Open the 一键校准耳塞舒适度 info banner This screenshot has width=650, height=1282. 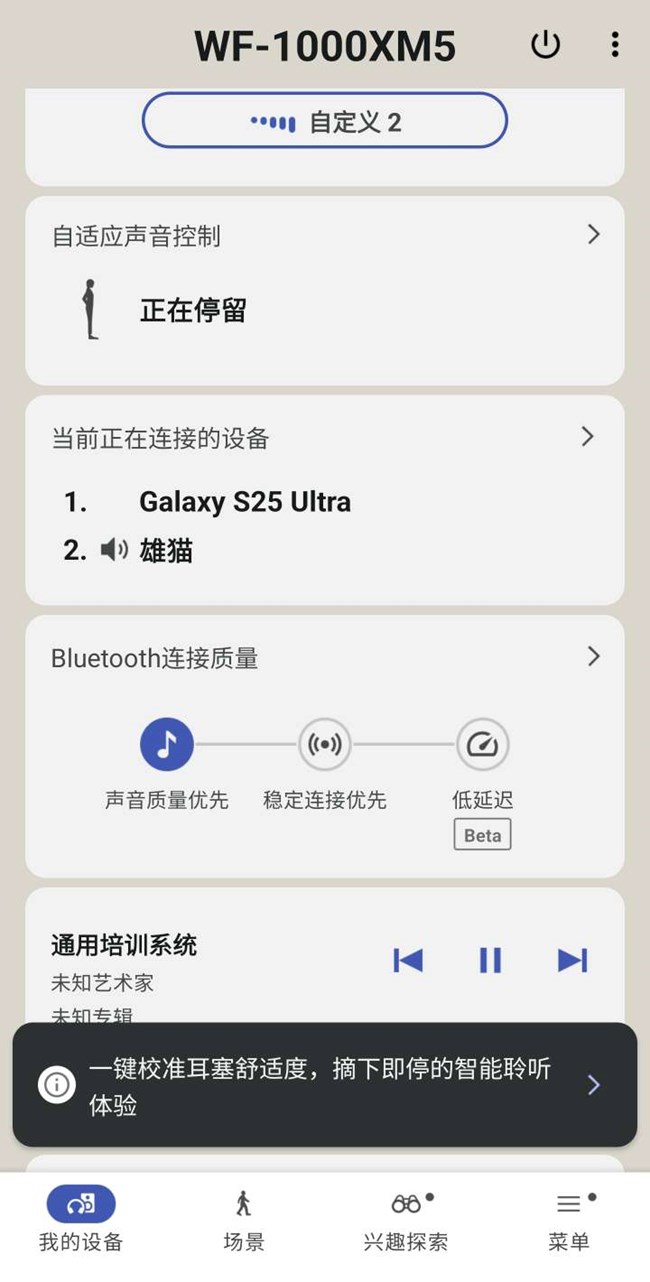(324, 1085)
